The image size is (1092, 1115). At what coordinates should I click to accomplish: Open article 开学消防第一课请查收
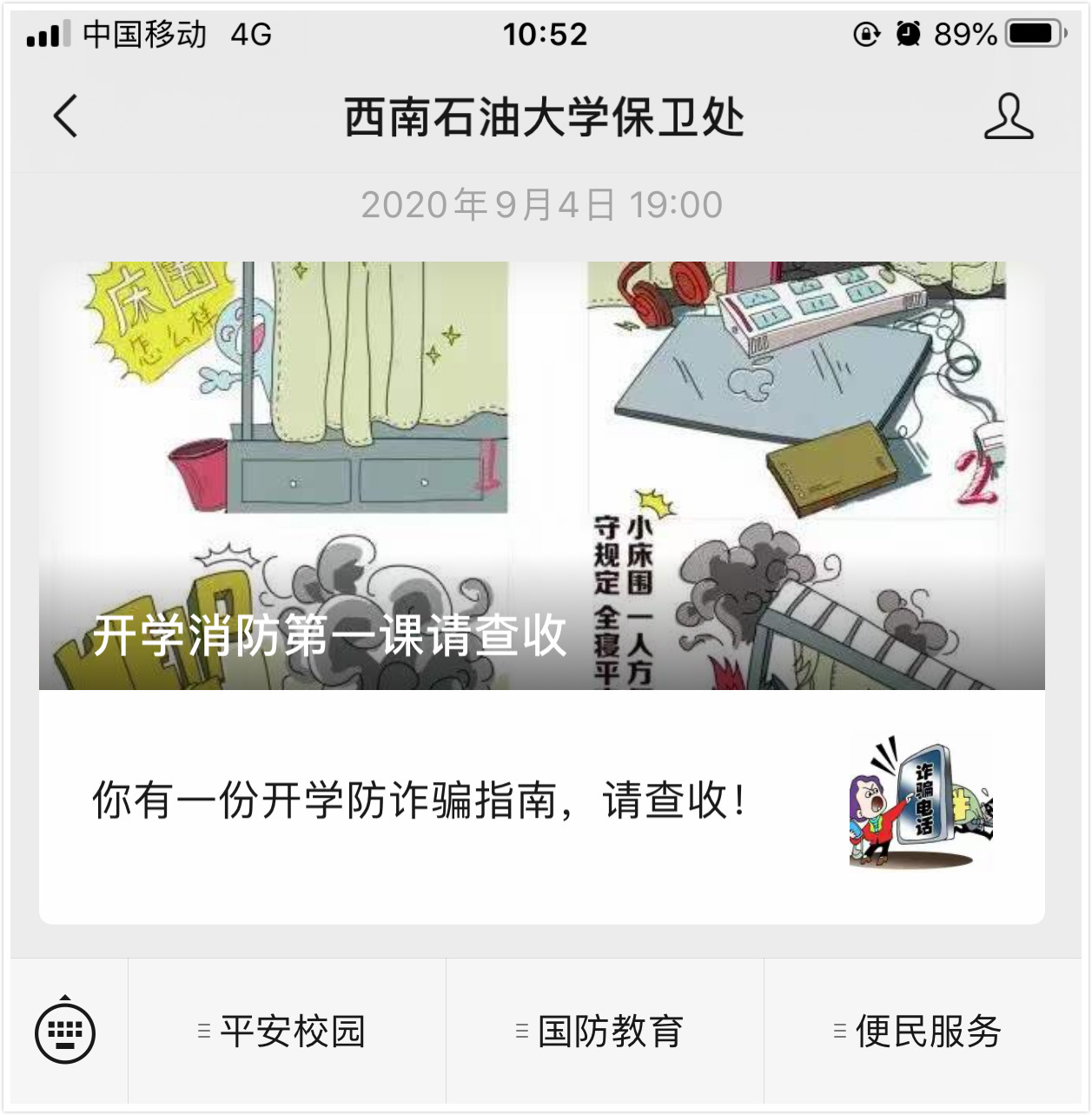(541, 475)
